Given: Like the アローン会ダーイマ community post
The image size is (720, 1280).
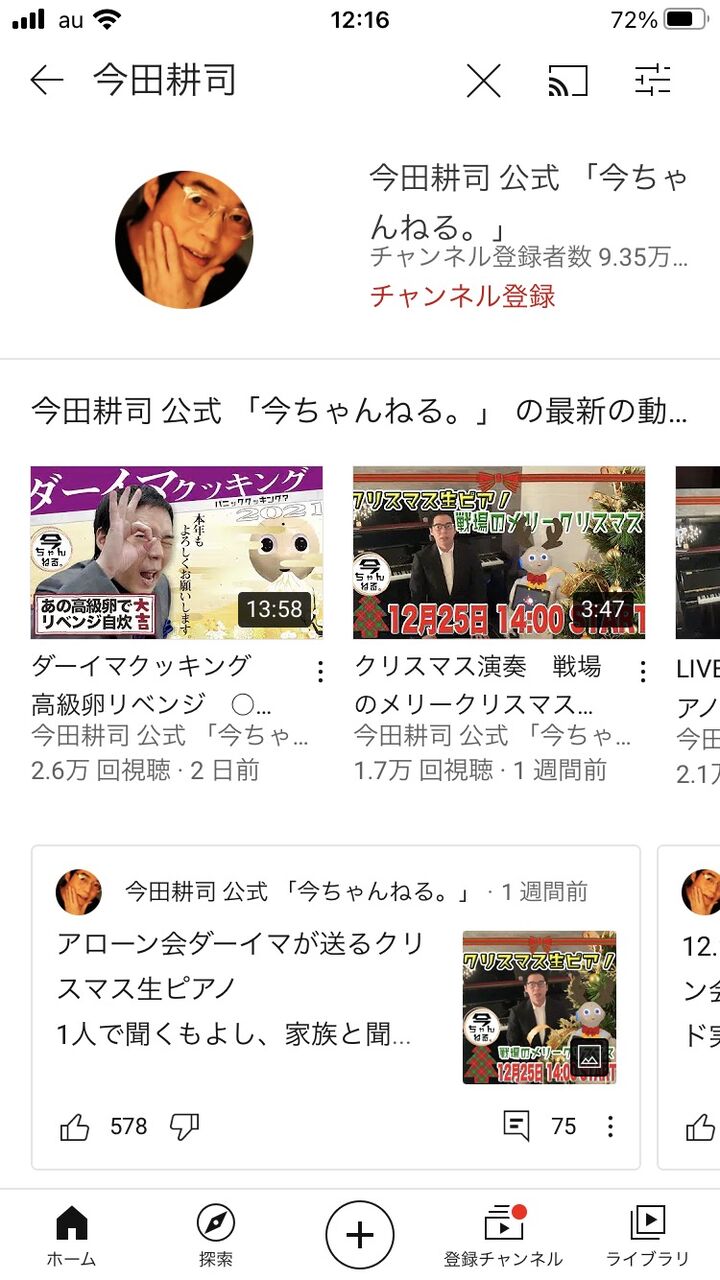Looking at the screenshot, I should click(x=75, y=1127).
